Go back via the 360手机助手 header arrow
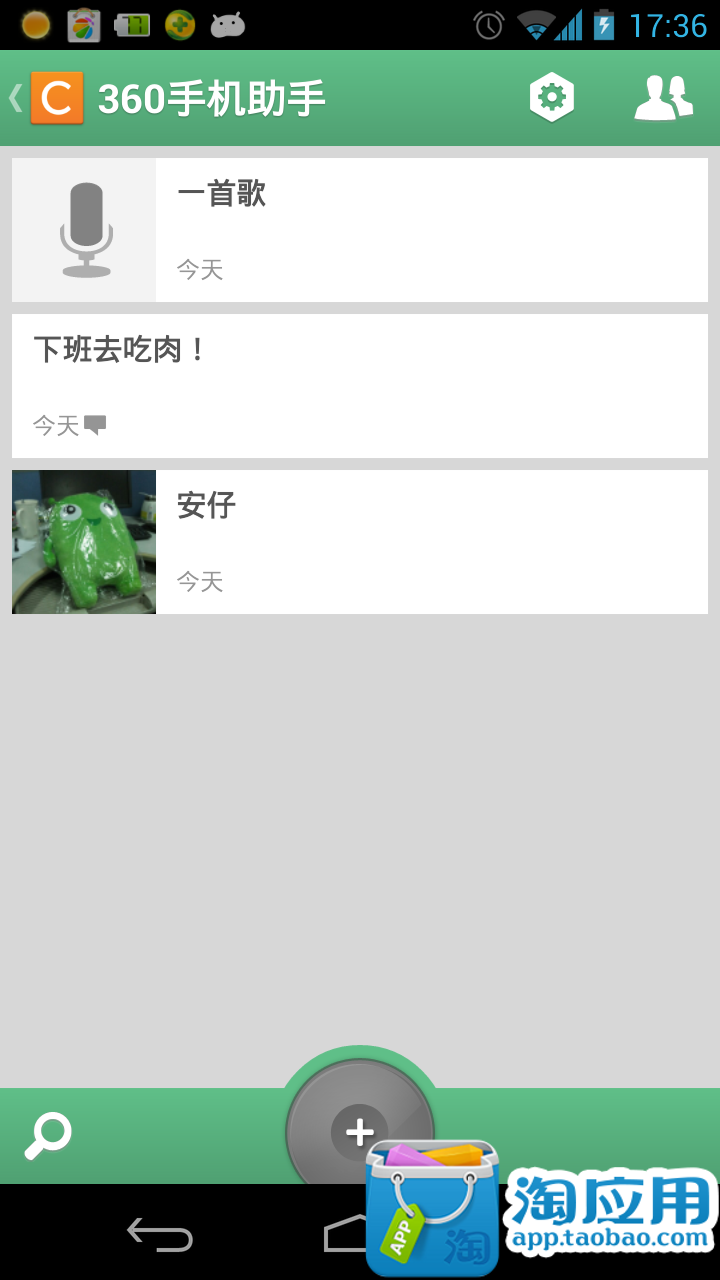 (18, 98)
